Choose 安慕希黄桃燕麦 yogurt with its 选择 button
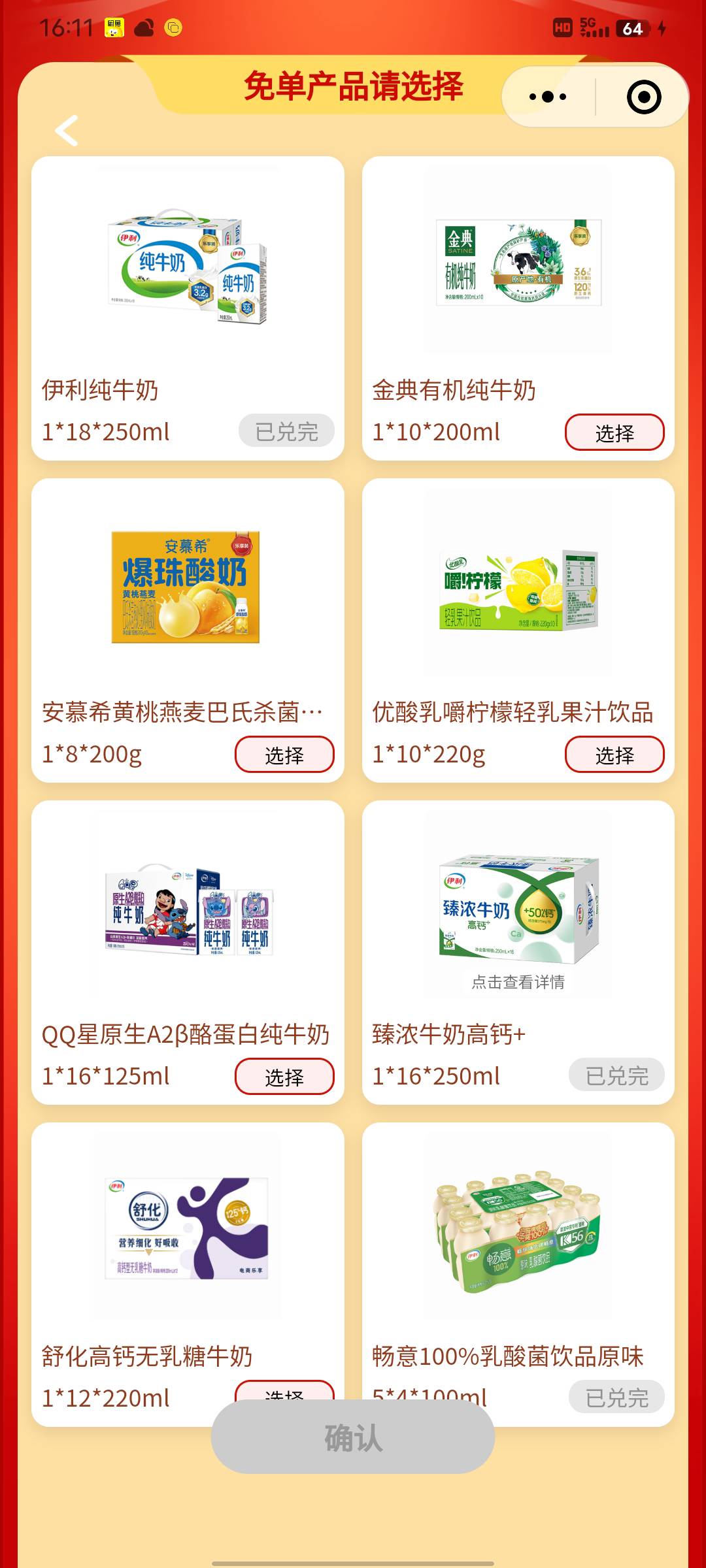This screenshot has width=706, height=1568. (284, 755)
